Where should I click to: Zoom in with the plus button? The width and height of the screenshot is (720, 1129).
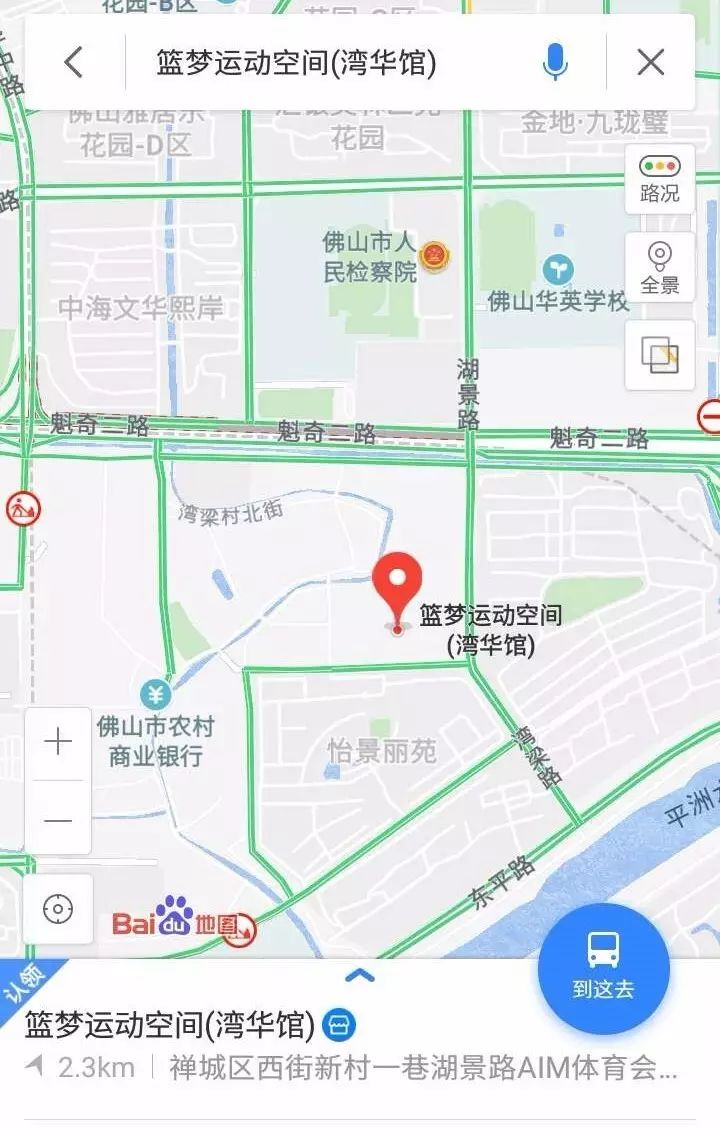point(59,742)
